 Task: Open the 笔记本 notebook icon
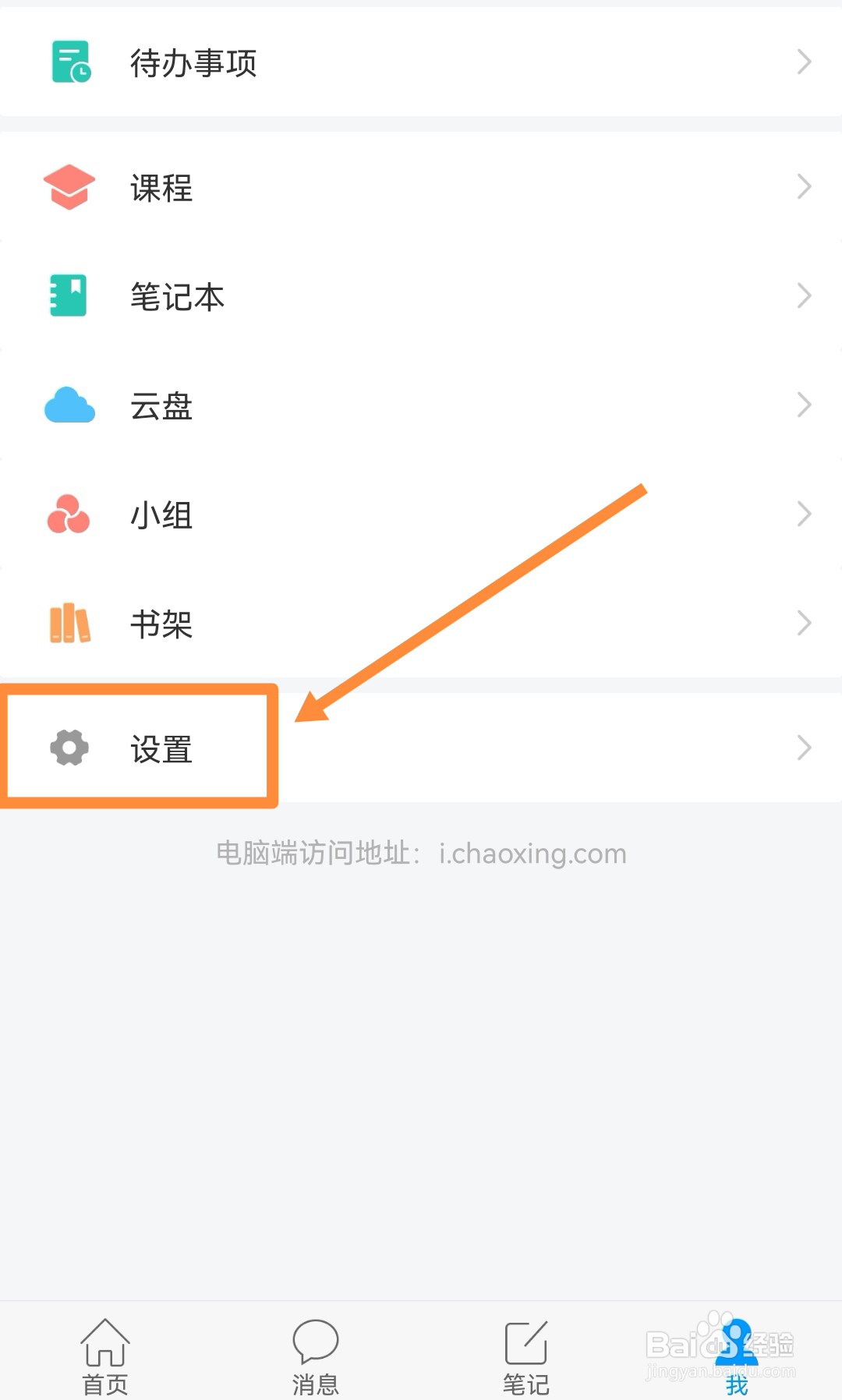[70, 295]
